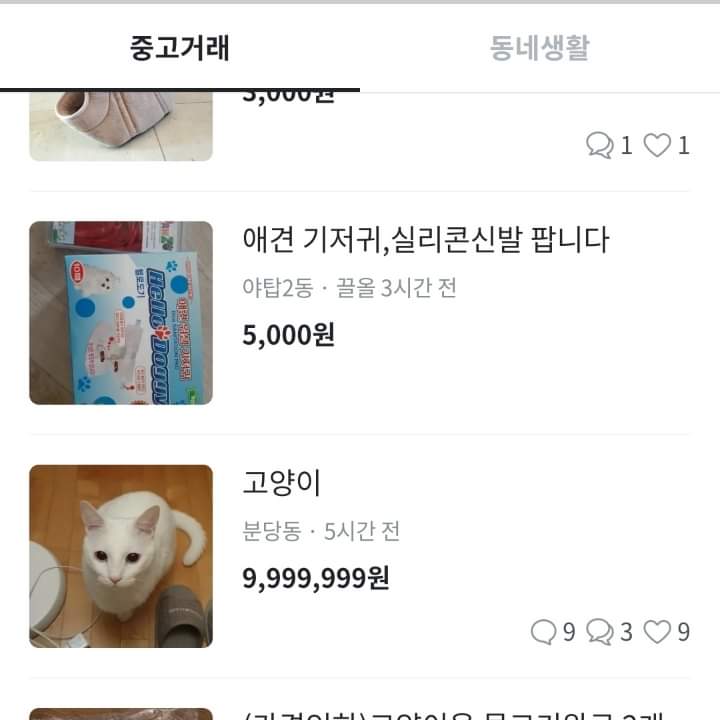This screenshot has width=720, height=720.
Task: View the white cat photo thumbnail
Action: click(x=121, y=556)
